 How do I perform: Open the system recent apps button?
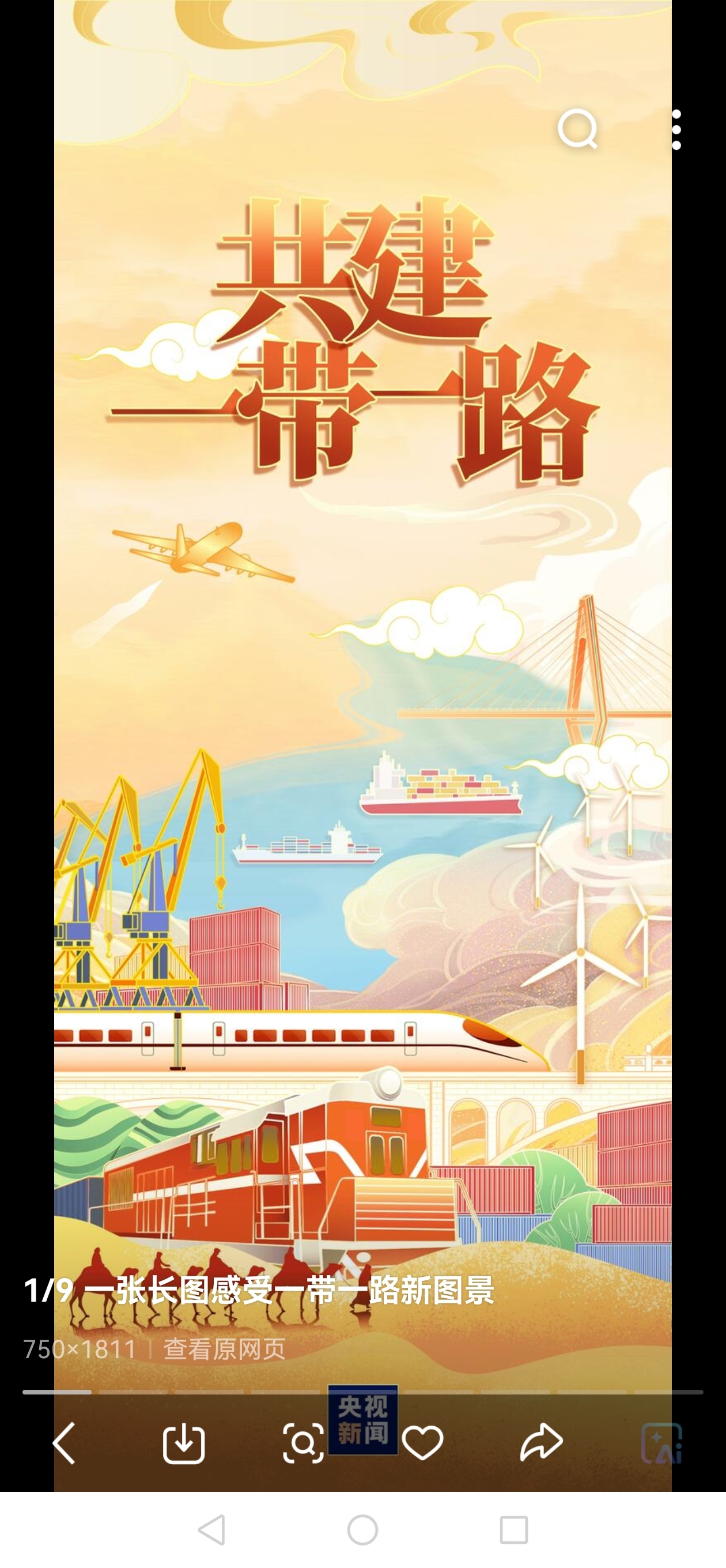pos(513,1529)
